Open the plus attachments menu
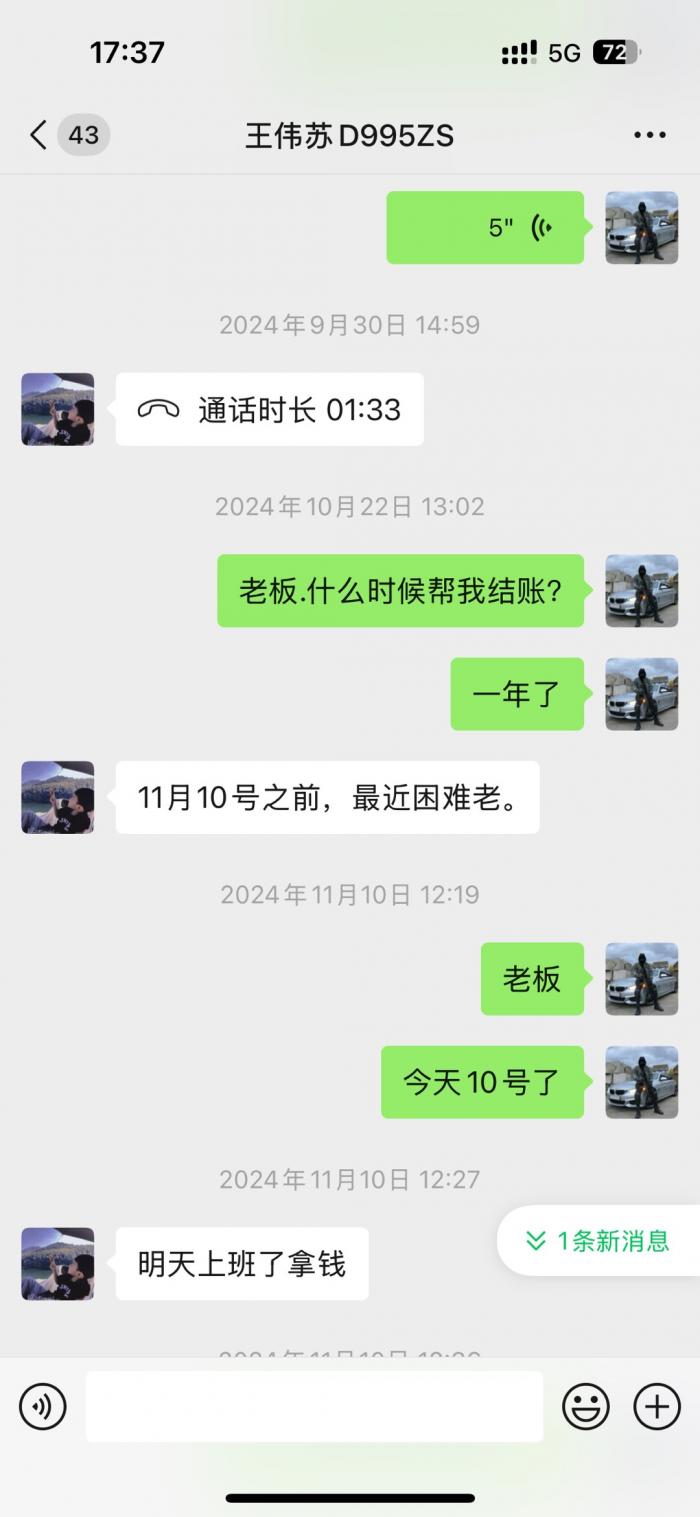Viewport: 700px width, 1517px height. pos(657,1407)
